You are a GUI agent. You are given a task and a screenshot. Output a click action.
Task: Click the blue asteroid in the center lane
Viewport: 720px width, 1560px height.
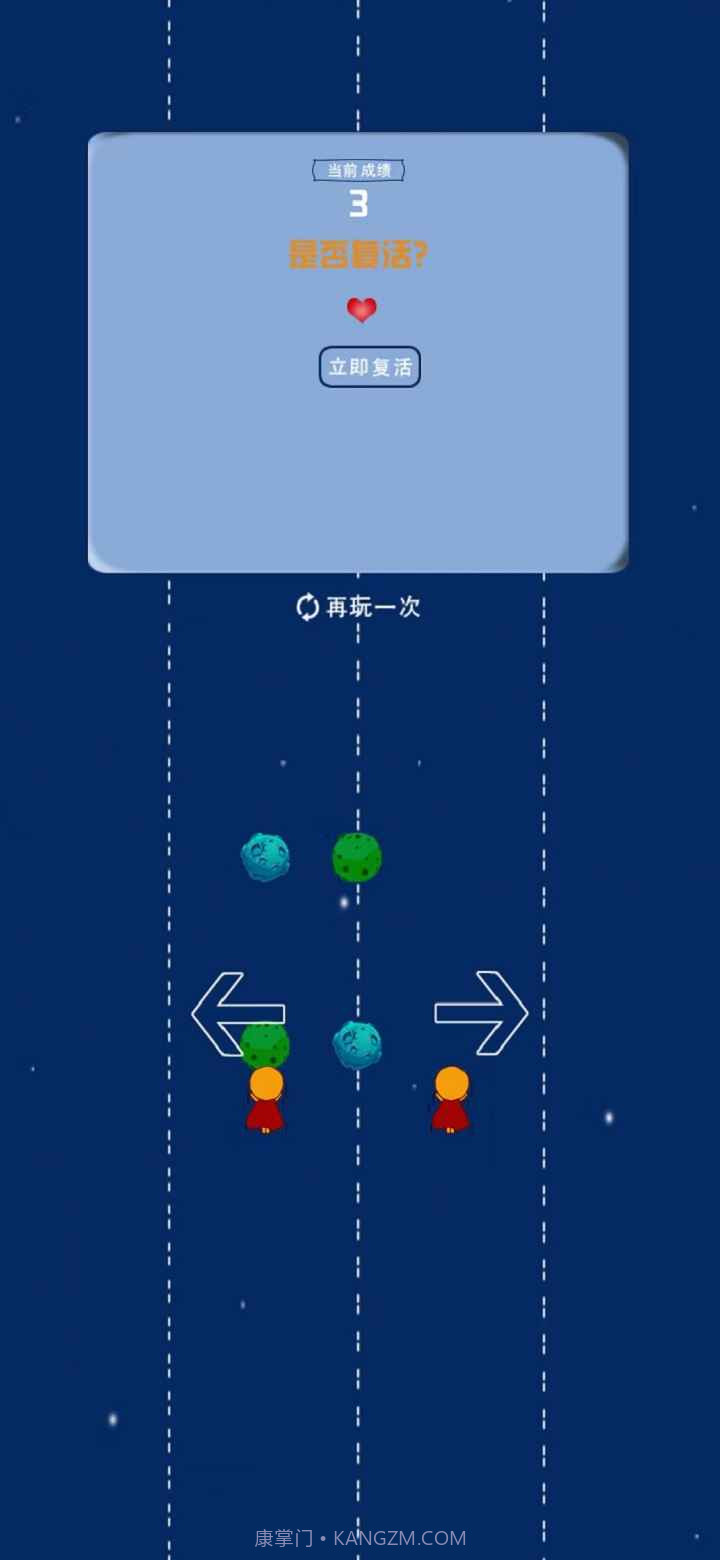coord(357,1042)
